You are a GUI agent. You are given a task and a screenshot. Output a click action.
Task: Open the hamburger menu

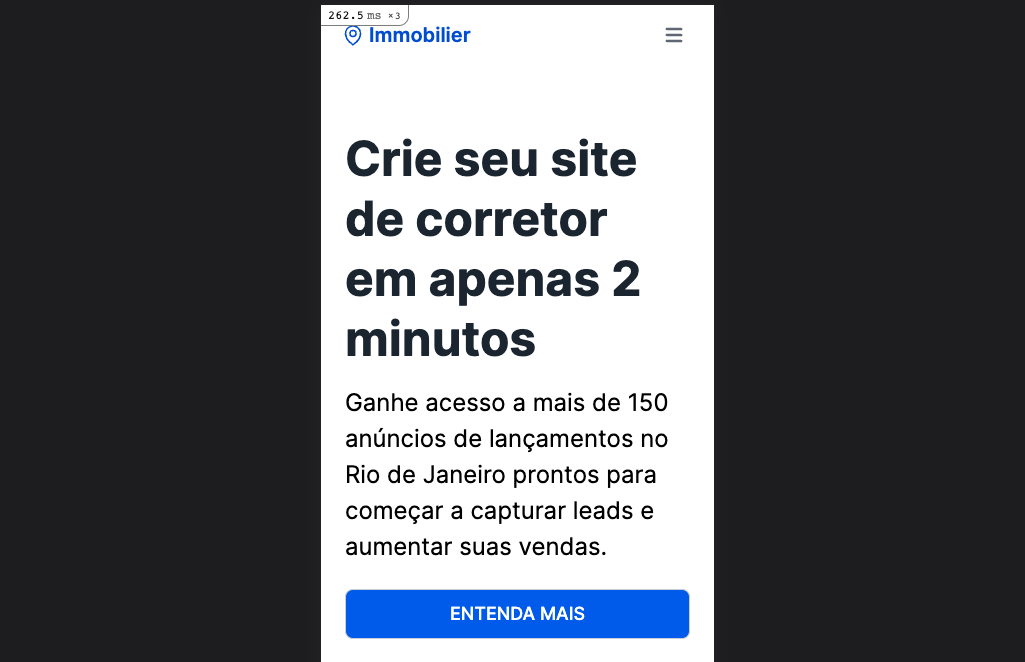click(x=674, y=36)
